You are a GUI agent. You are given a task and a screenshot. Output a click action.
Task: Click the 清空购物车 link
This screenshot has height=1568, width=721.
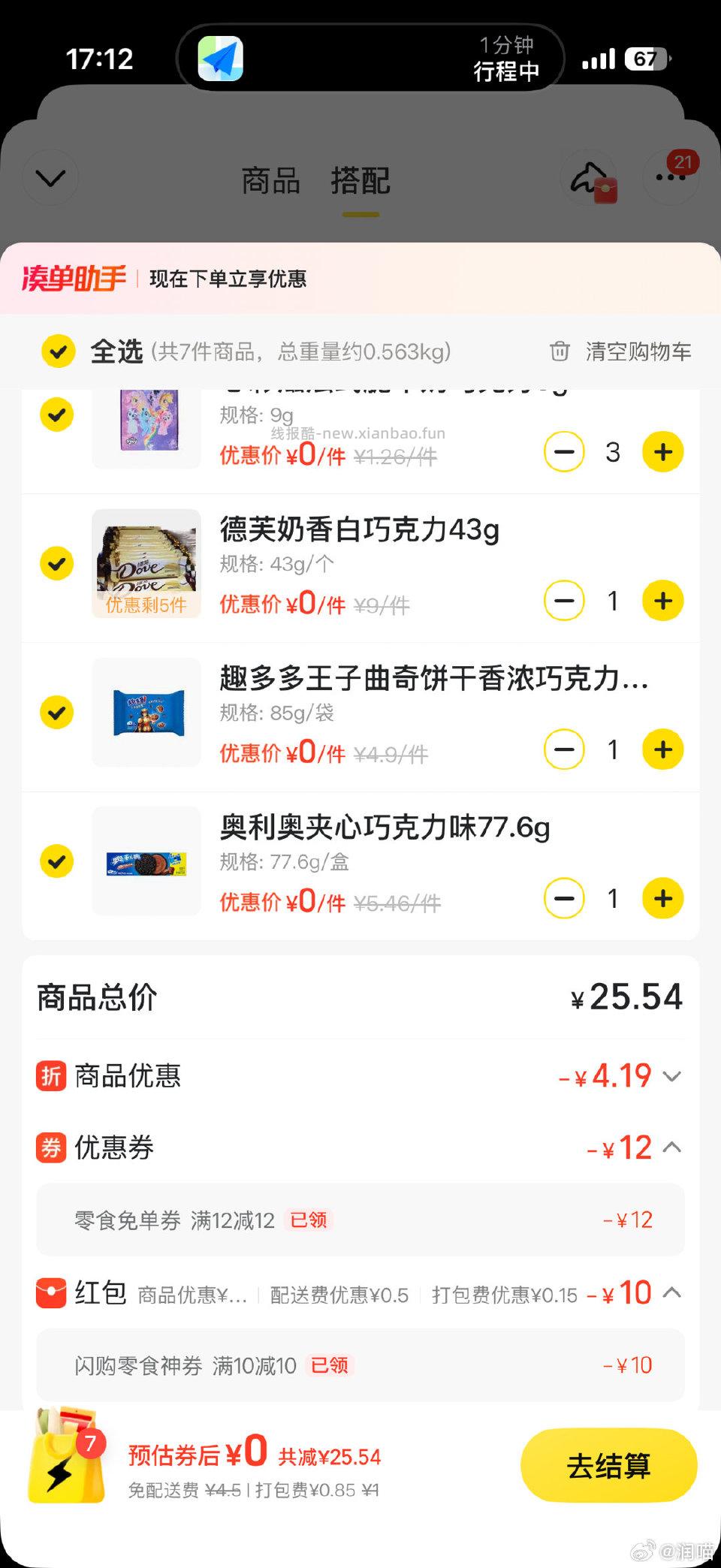[x=637, y=351]
